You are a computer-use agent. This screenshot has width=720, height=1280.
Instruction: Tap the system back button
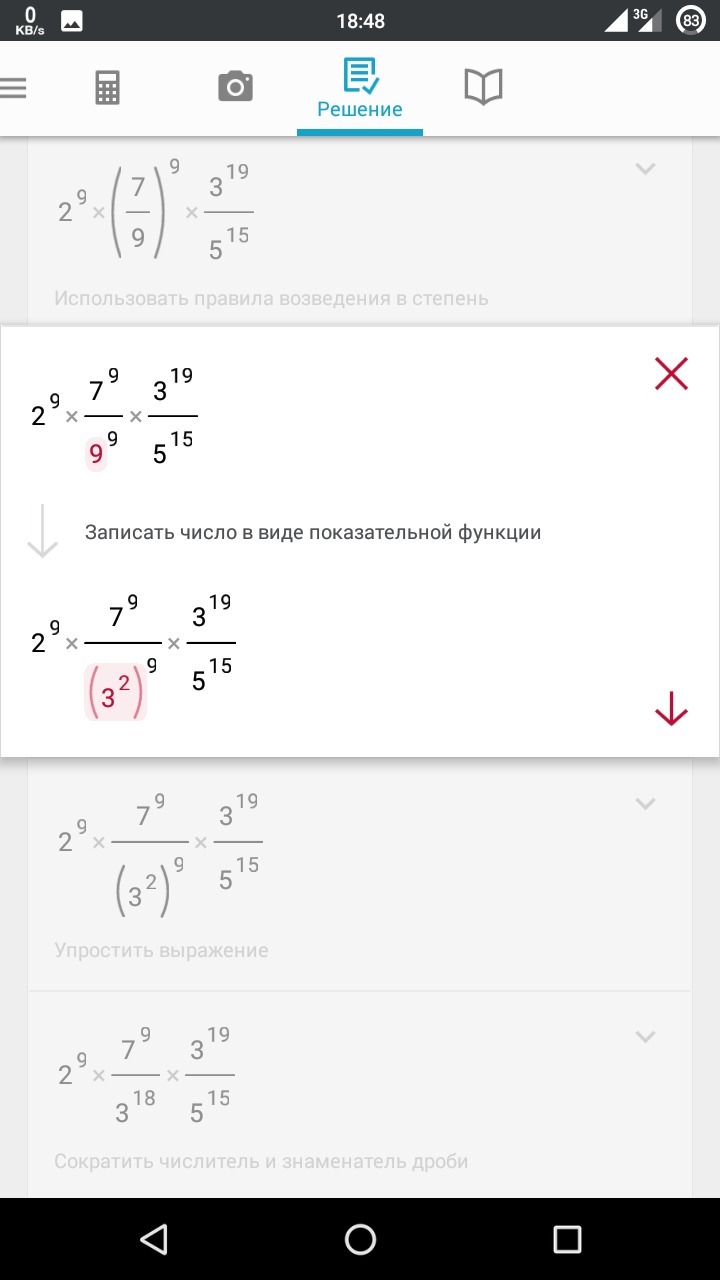point(153,1240)
